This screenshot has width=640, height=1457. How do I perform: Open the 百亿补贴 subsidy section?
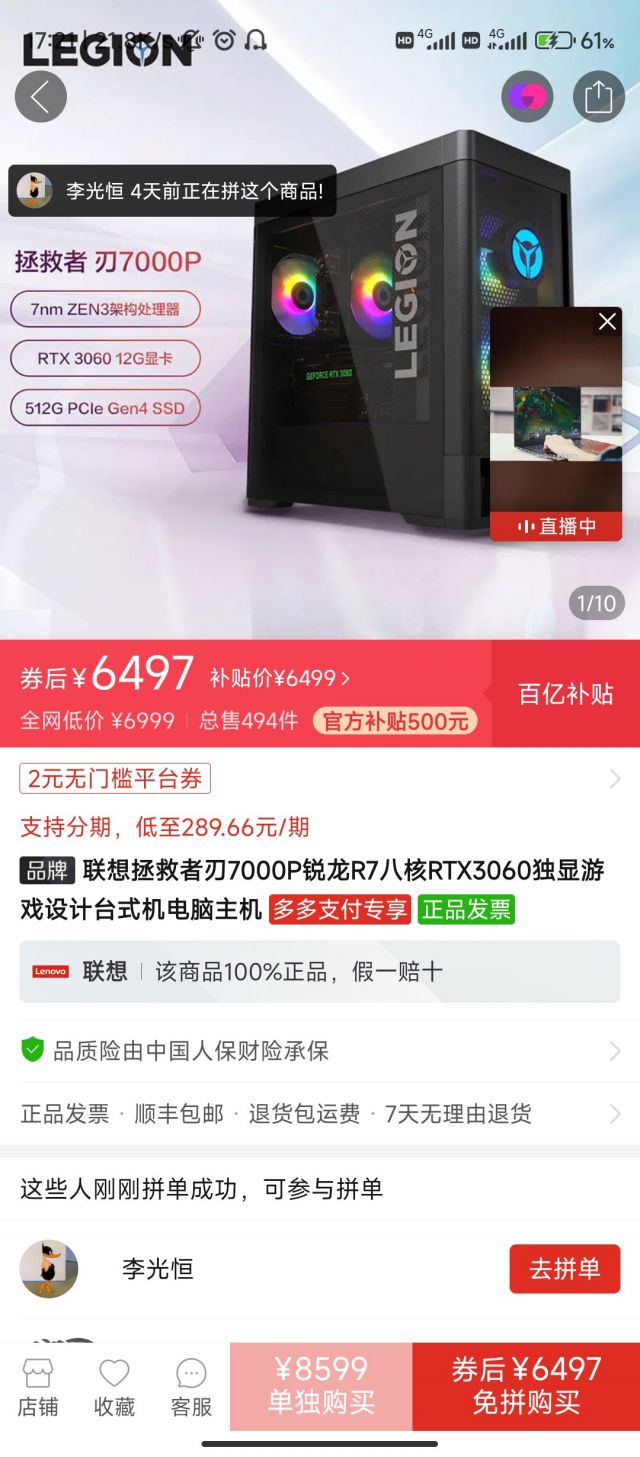[565, 694]
